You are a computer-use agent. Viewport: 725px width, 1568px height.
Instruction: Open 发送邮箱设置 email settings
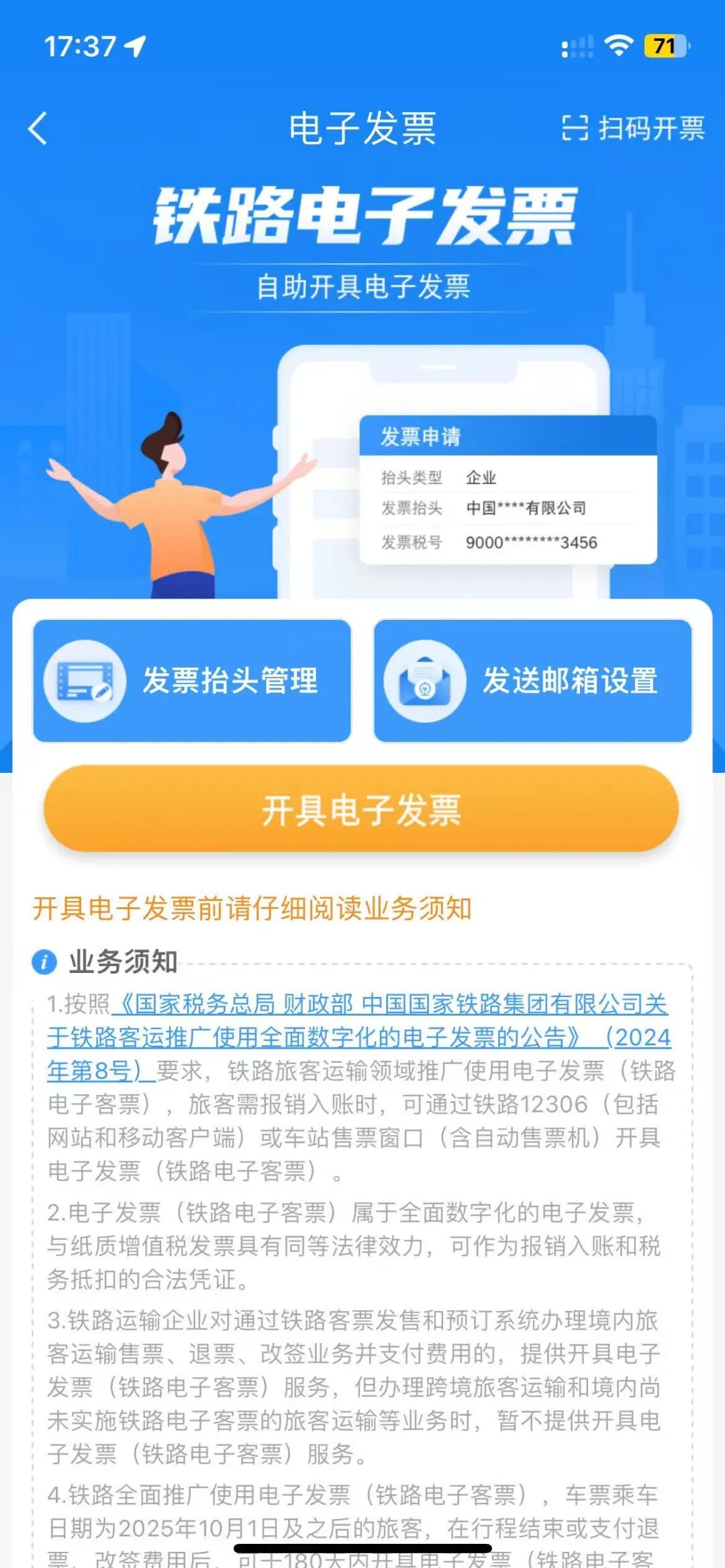(x=532, y=680)
